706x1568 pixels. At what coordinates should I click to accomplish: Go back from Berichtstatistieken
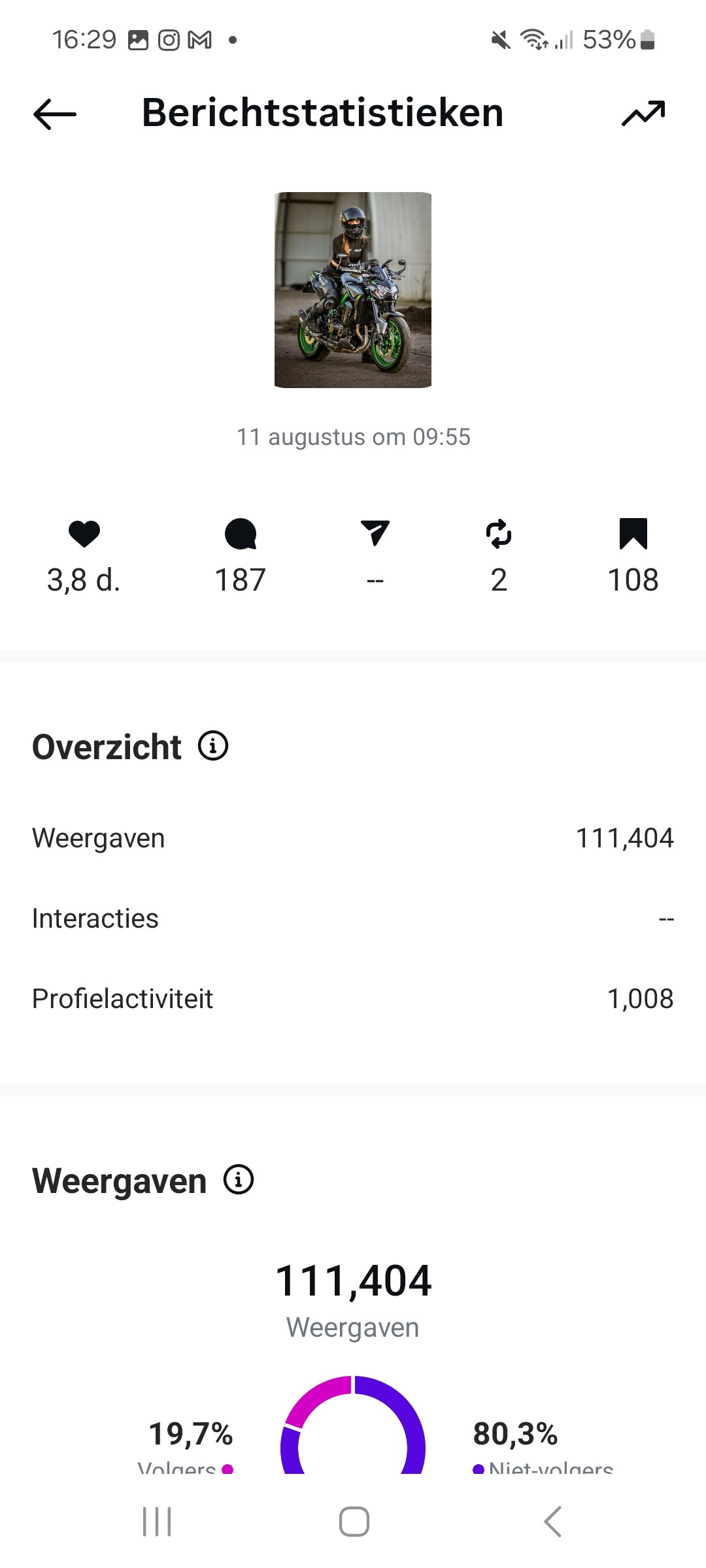point(55,114)
